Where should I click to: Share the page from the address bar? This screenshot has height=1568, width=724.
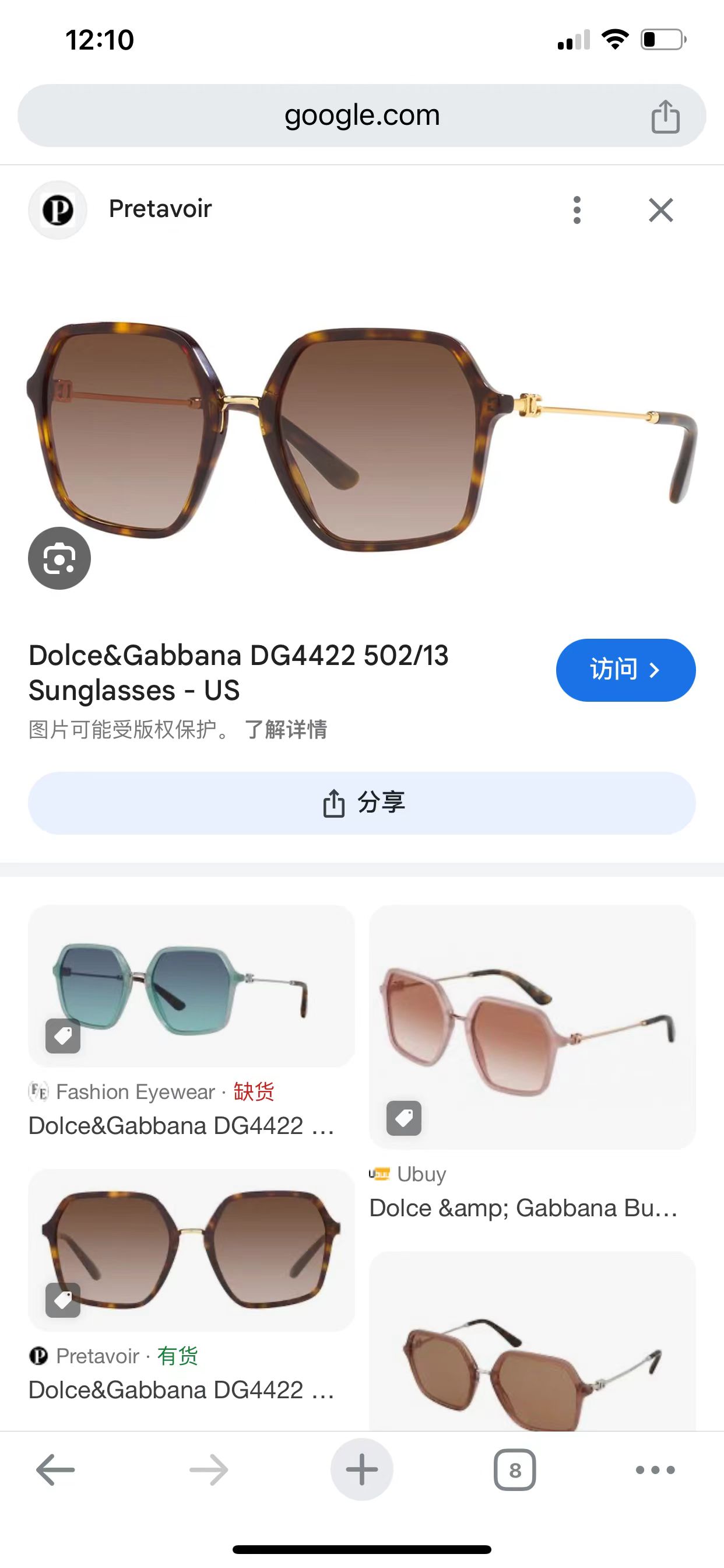pyautogui.click(x=665, y=116)
